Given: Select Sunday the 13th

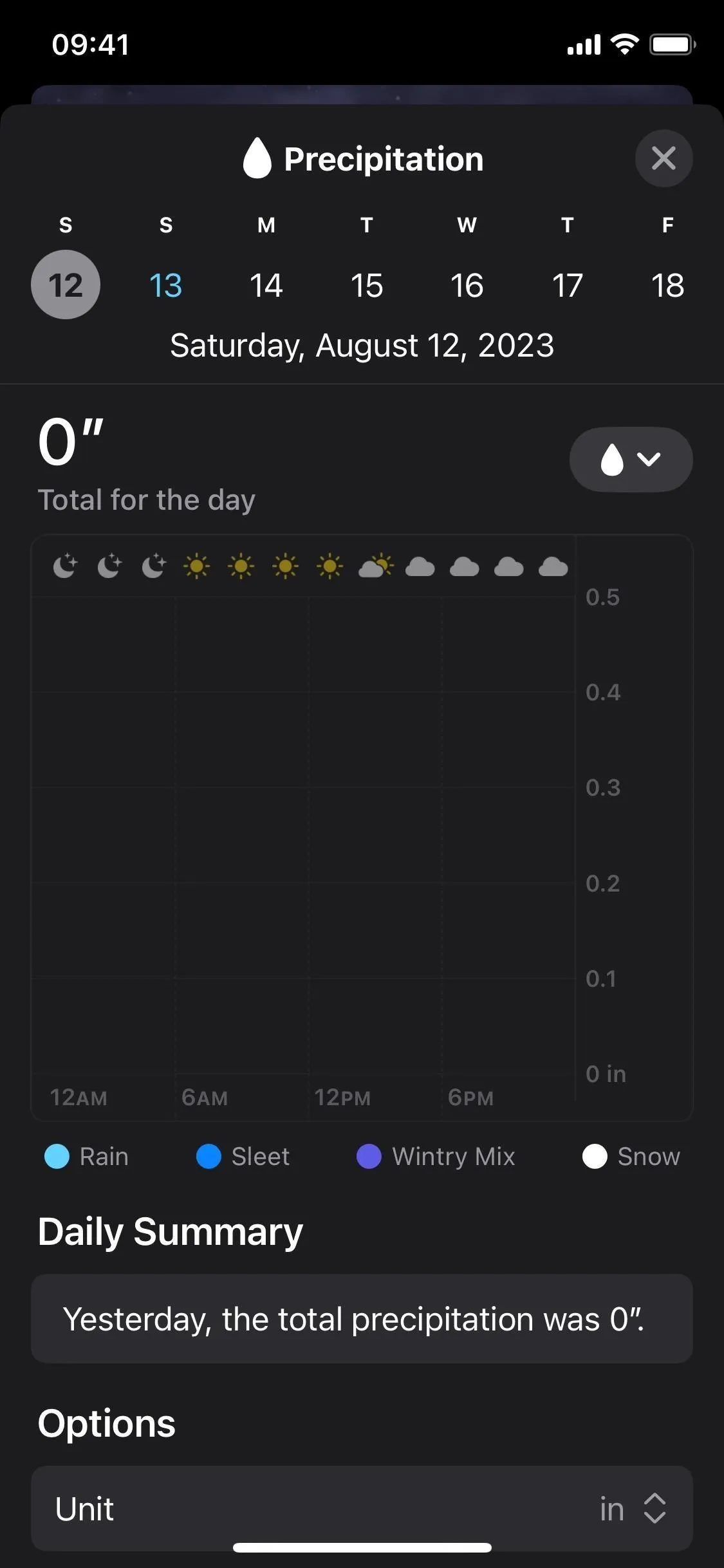Looking at the screenshot, I should click(x=166, y=285).
